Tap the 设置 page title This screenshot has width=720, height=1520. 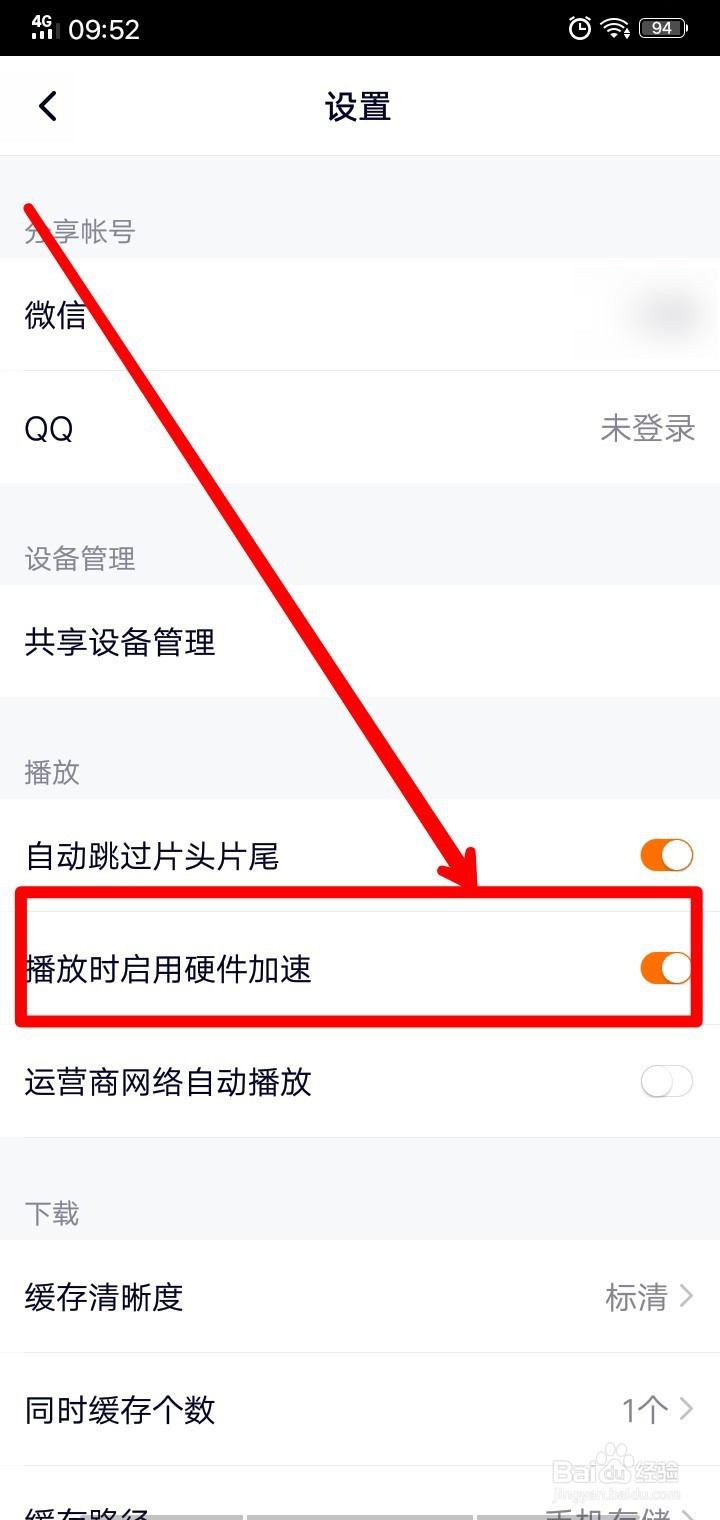[x=360, y=107]
